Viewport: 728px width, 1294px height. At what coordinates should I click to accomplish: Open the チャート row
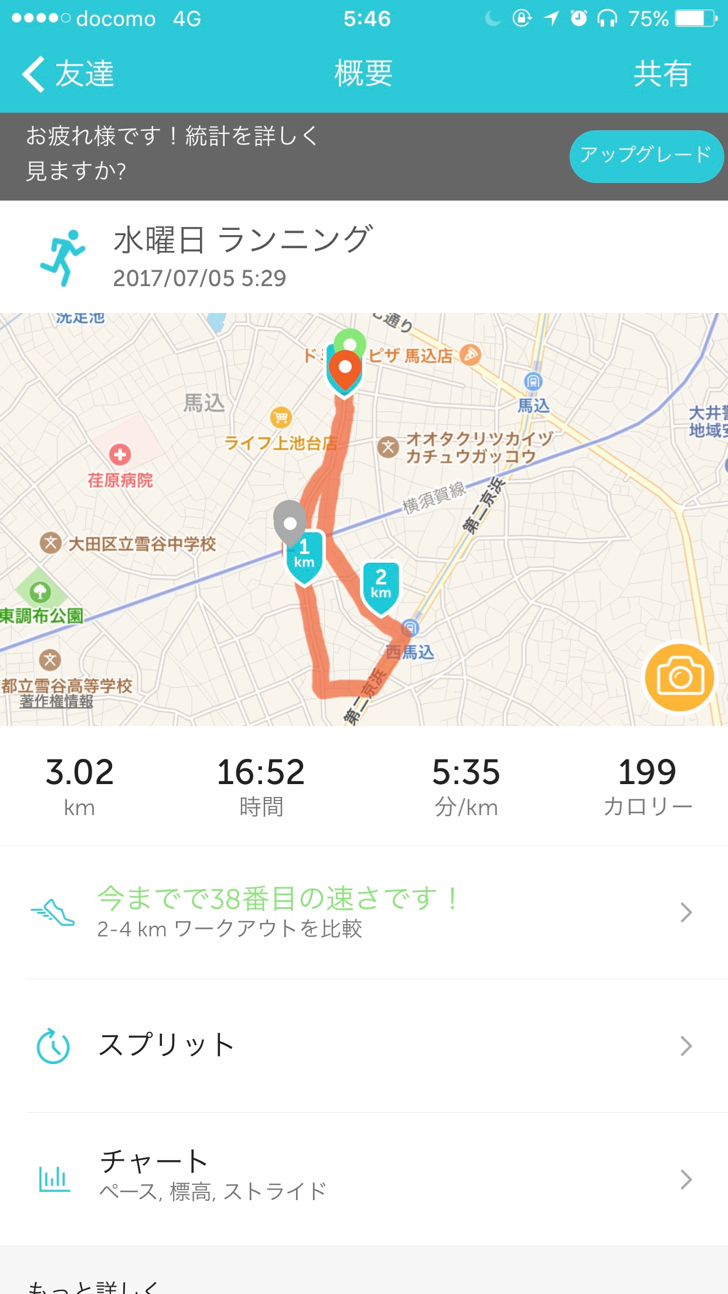click(364, 1179)
